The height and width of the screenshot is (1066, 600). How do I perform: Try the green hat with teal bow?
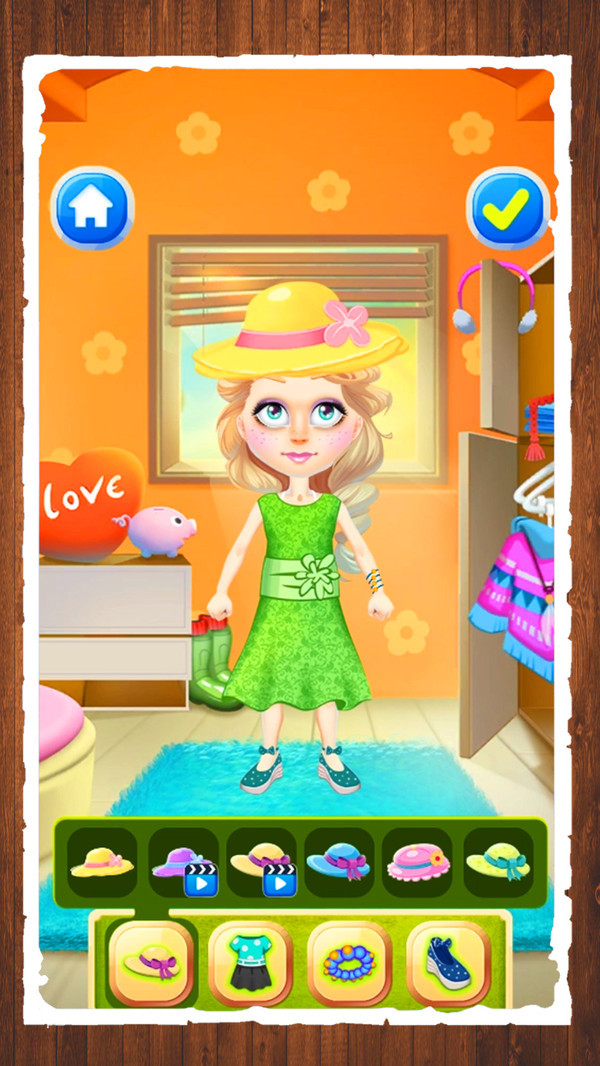click(497, 862)
